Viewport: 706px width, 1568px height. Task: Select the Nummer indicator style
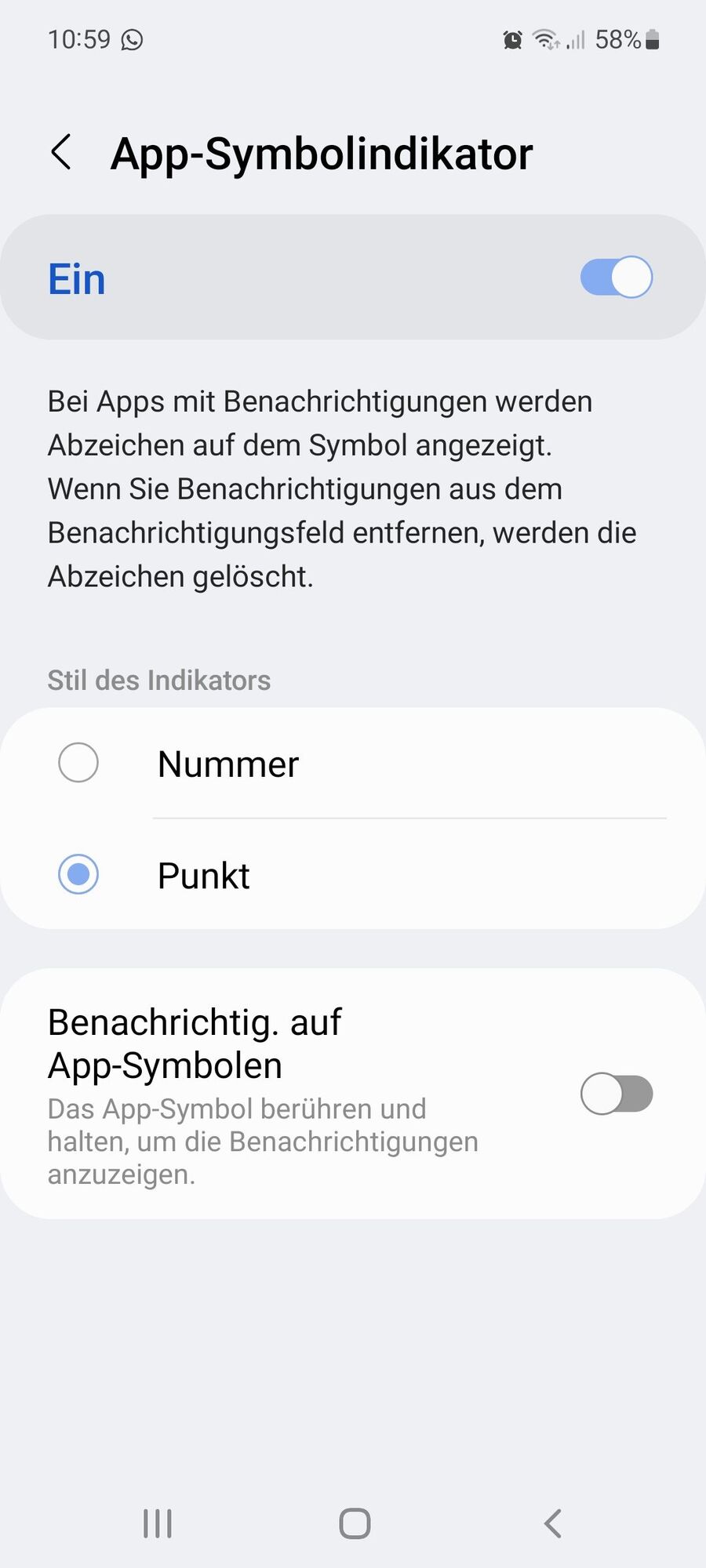(x=78, y=763)
